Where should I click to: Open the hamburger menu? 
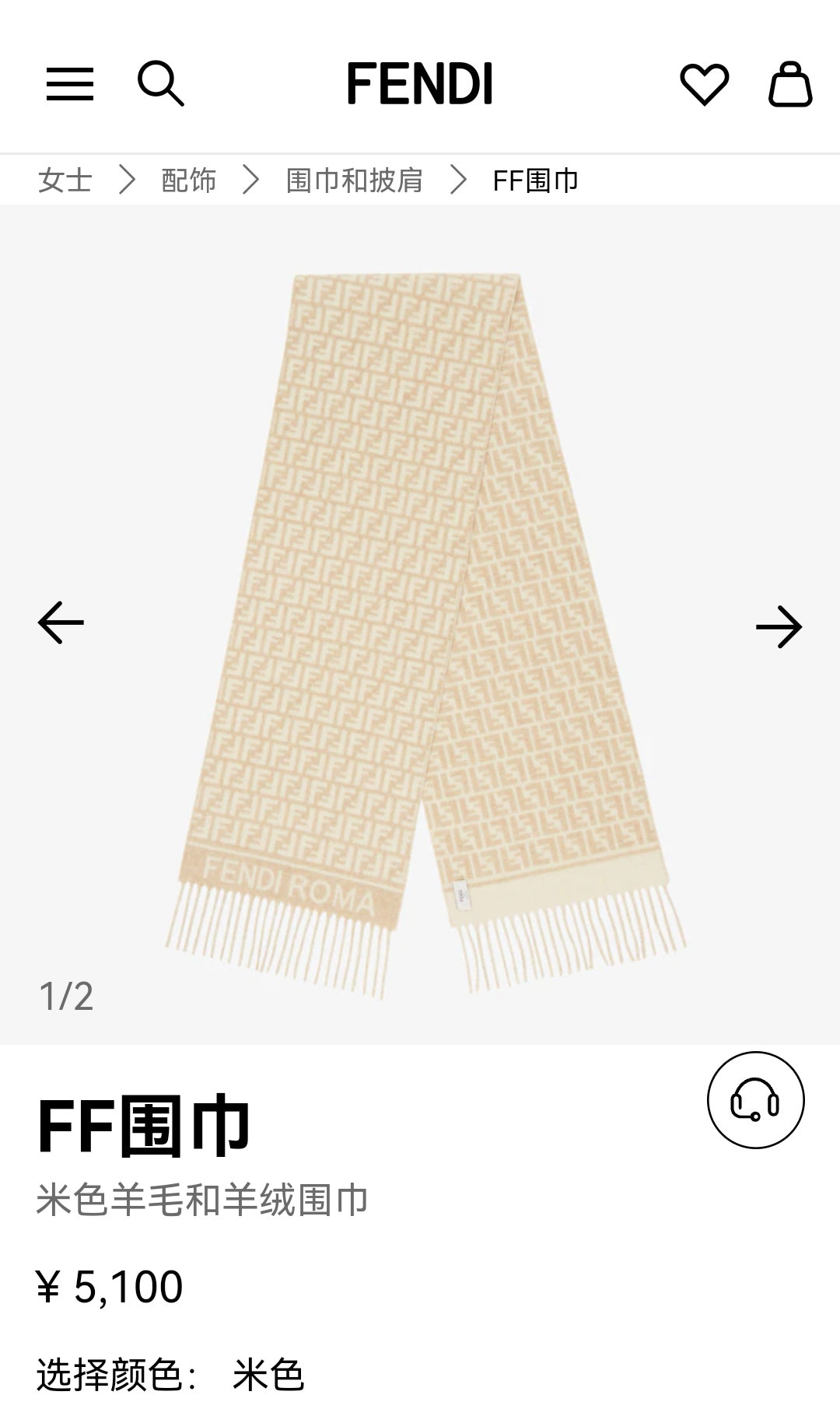(x=70, y=84)
